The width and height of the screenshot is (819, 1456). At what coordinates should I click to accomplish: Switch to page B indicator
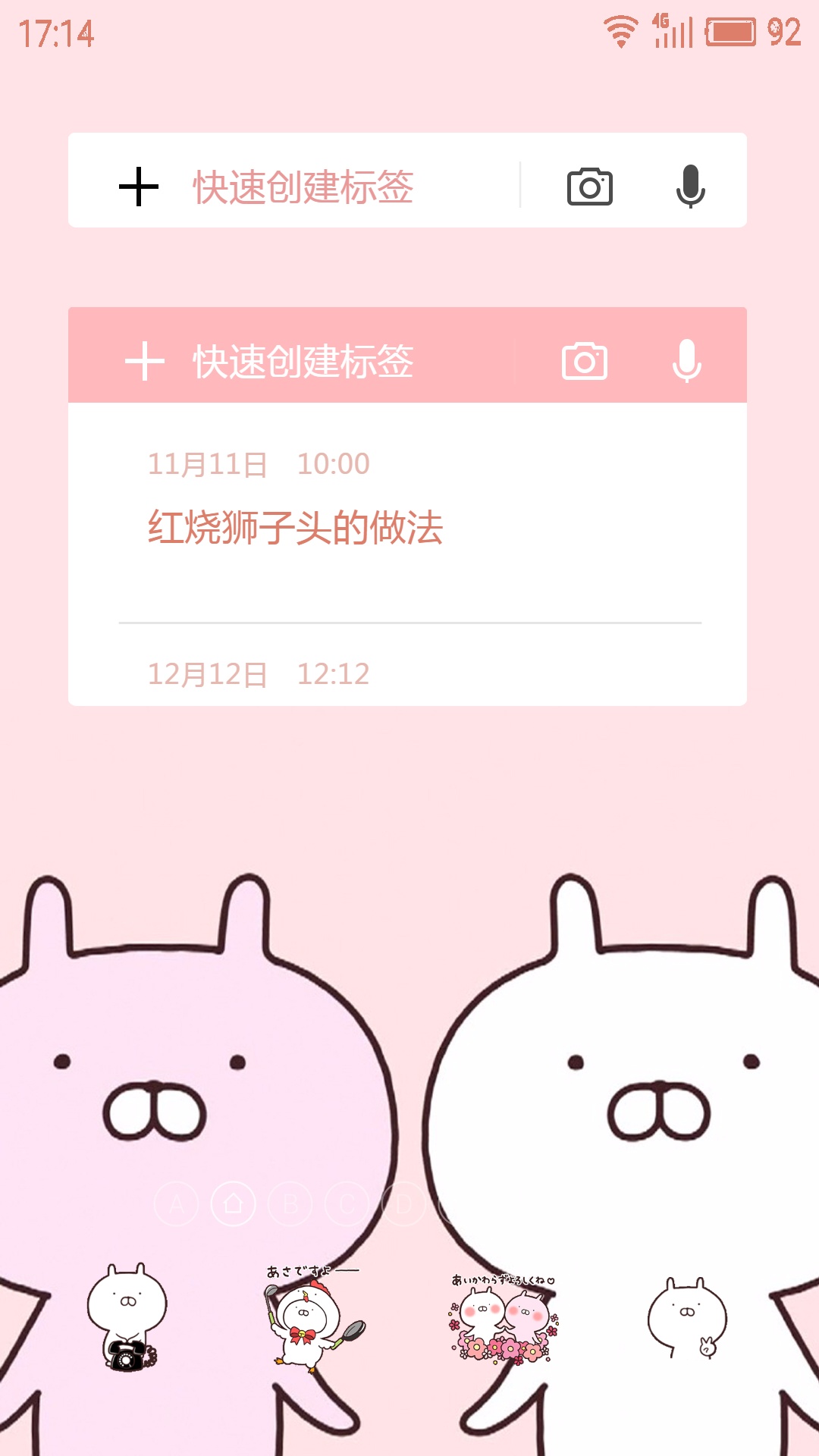pyautogui.click(x=290, y=1203)
